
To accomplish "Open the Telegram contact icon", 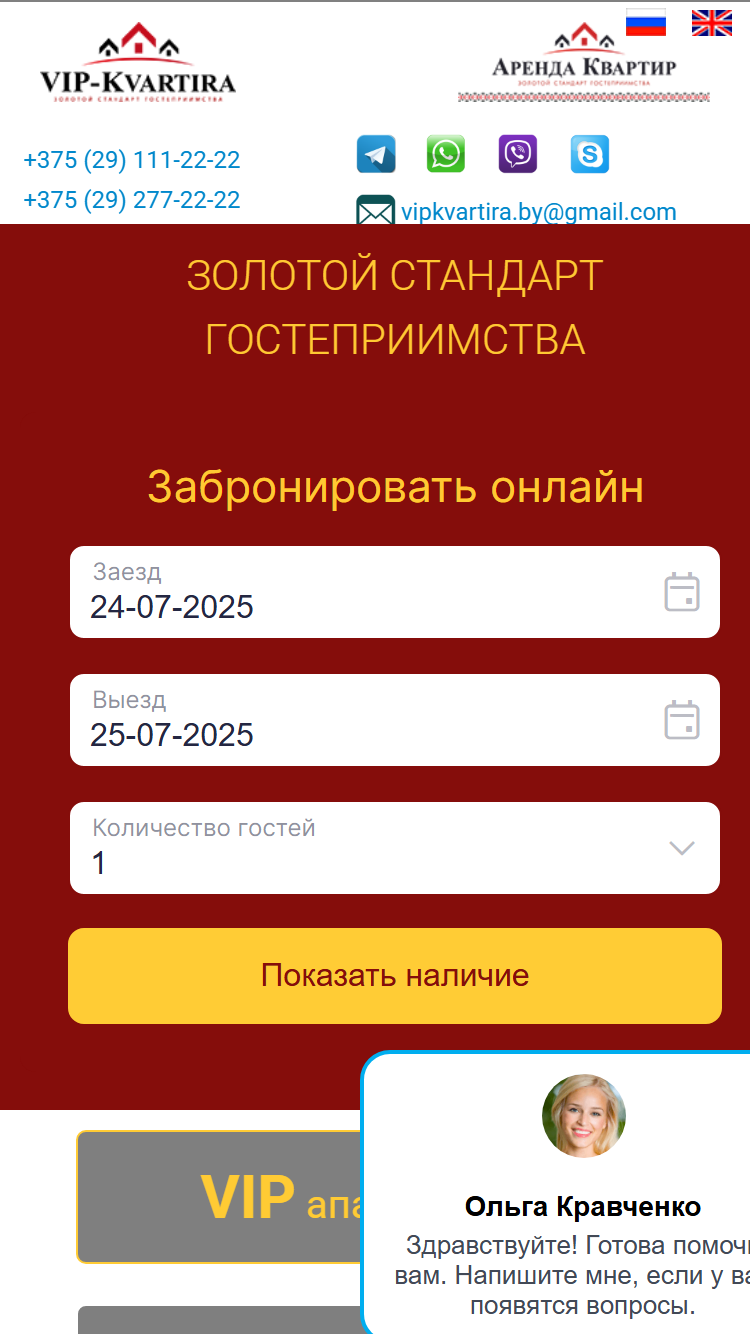I will click(x=376, y=154).
